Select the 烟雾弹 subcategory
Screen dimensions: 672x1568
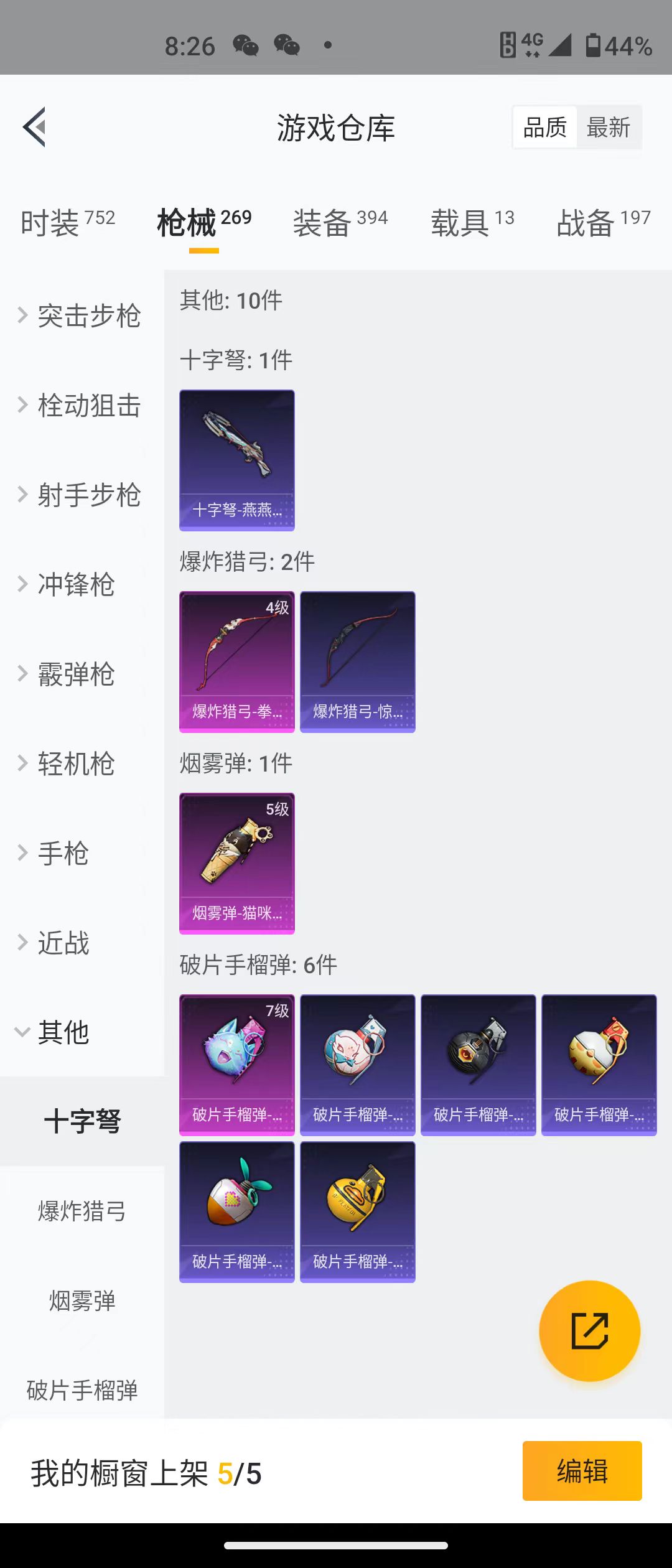coord(82,1301)
